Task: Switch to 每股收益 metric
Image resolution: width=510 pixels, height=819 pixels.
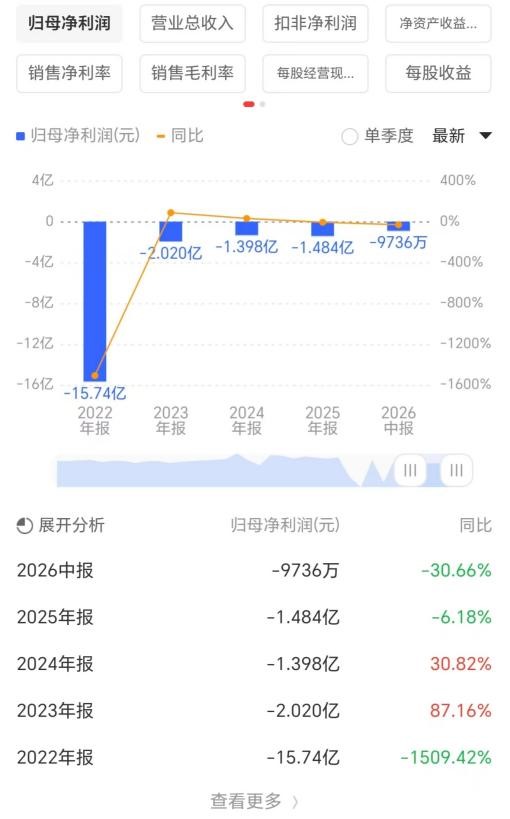Action: click(438, 73)
